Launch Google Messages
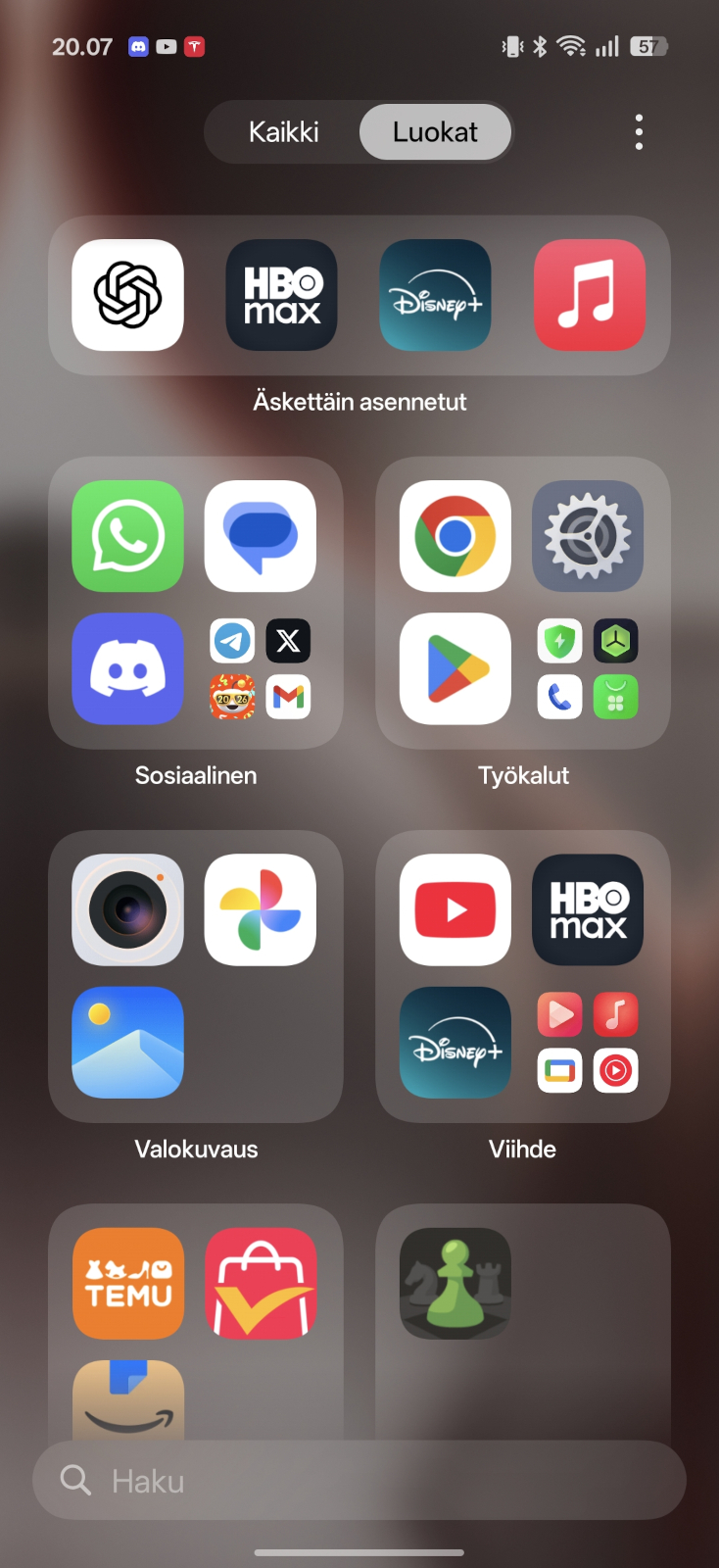 tap(260, 536)
